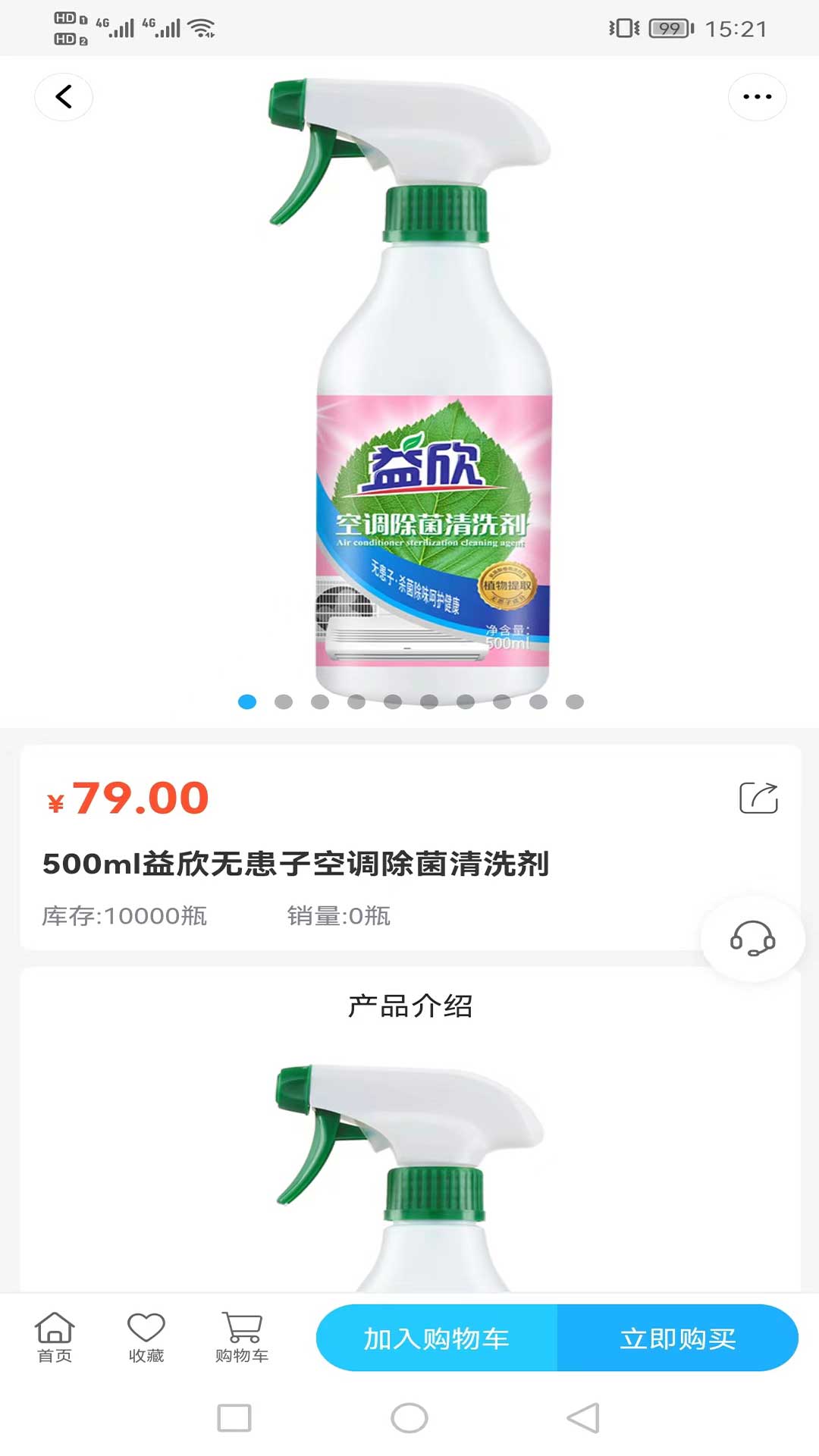Tap 立即购买 to buy now
This screenshot has width=819, height=1456.
(677, 1338)
